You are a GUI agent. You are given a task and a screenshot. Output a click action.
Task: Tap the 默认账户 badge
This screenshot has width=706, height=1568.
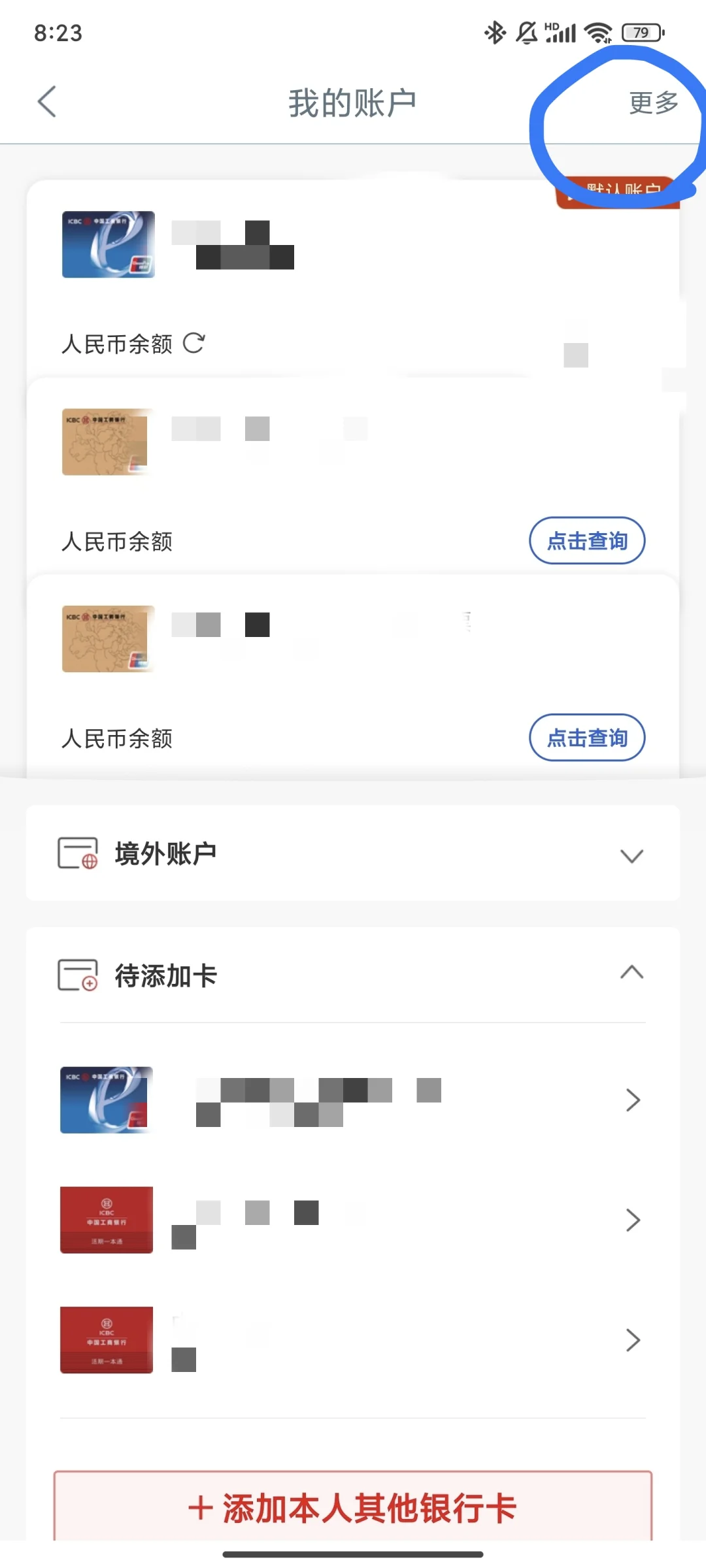pos(617,190)
